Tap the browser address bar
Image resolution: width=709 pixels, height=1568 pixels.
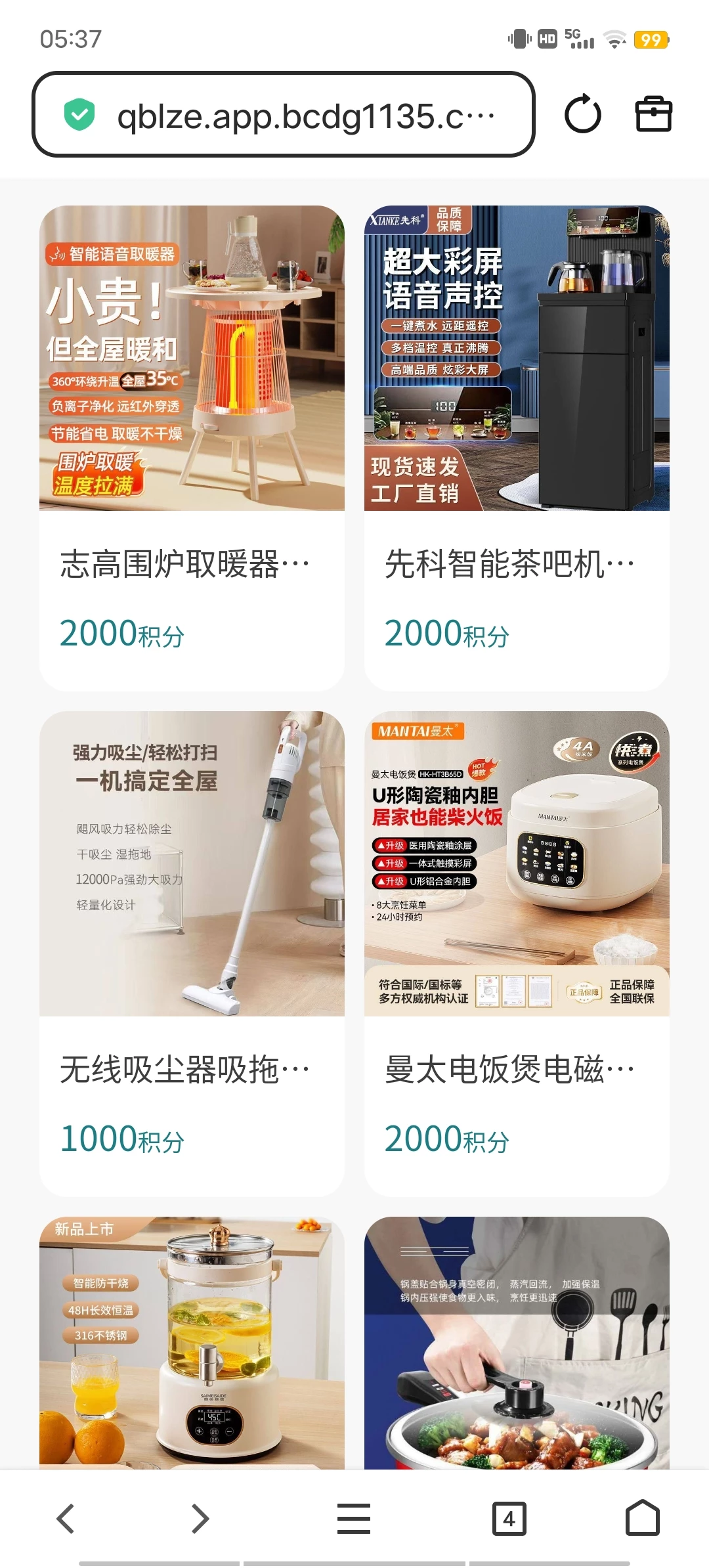coord(309,114)
